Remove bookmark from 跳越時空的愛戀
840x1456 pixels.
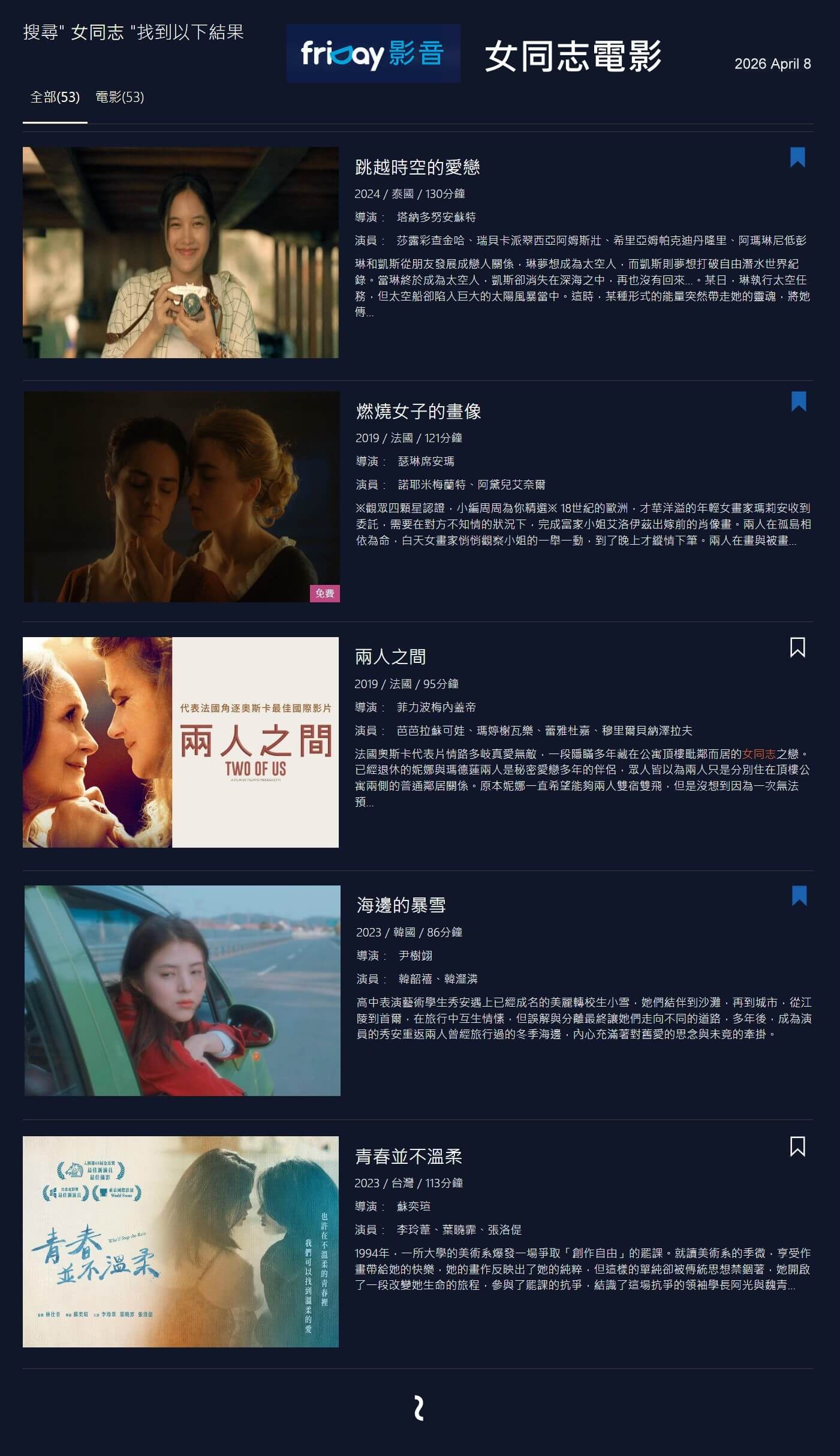[x=797, y=157]
